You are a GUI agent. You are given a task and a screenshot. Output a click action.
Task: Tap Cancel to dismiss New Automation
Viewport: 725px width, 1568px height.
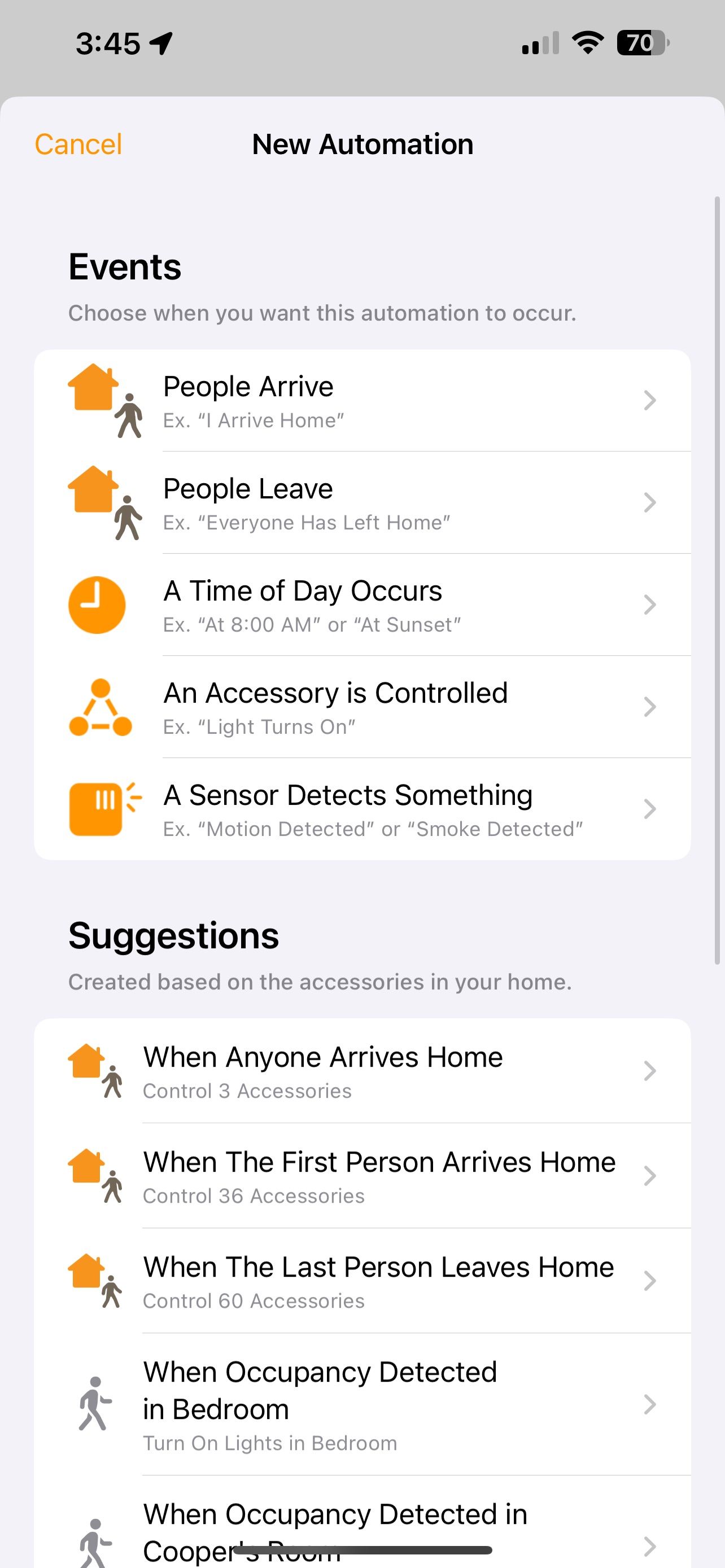tap(78, 144)
